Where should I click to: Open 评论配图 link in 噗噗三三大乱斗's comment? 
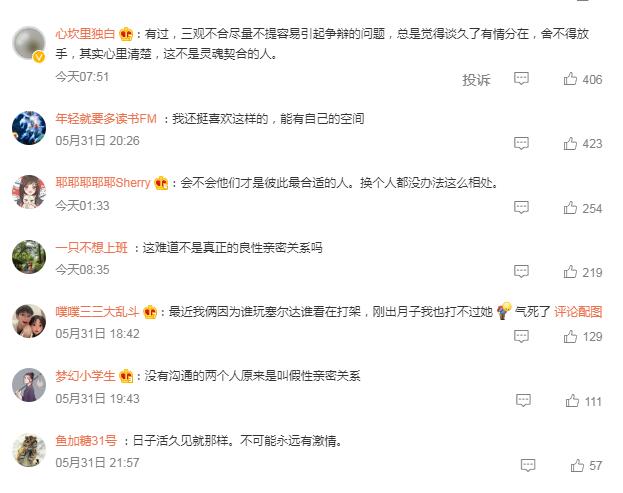pyautogui.click(x=576, y=311)
